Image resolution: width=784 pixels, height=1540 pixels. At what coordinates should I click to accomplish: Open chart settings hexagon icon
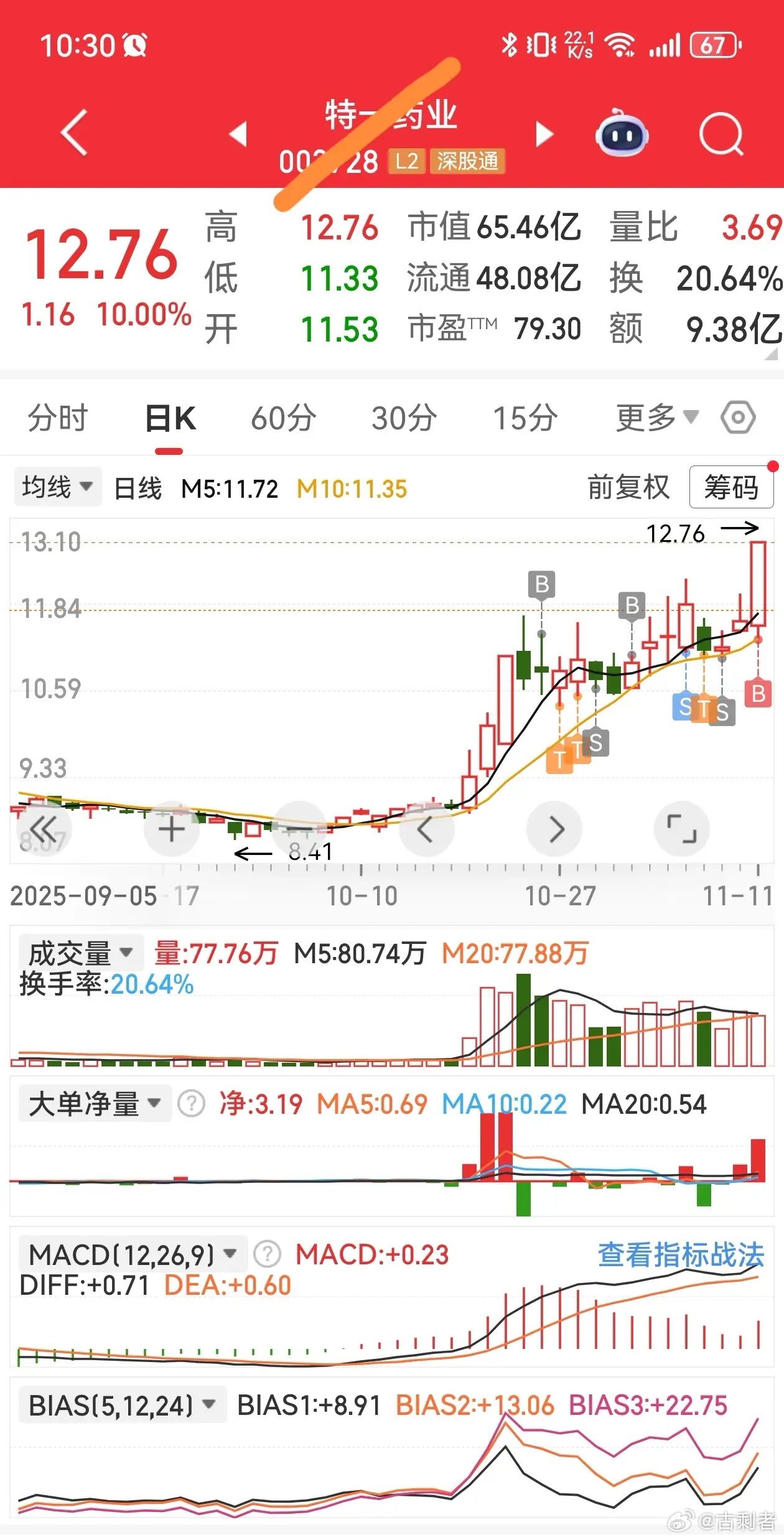pos(738,417)
